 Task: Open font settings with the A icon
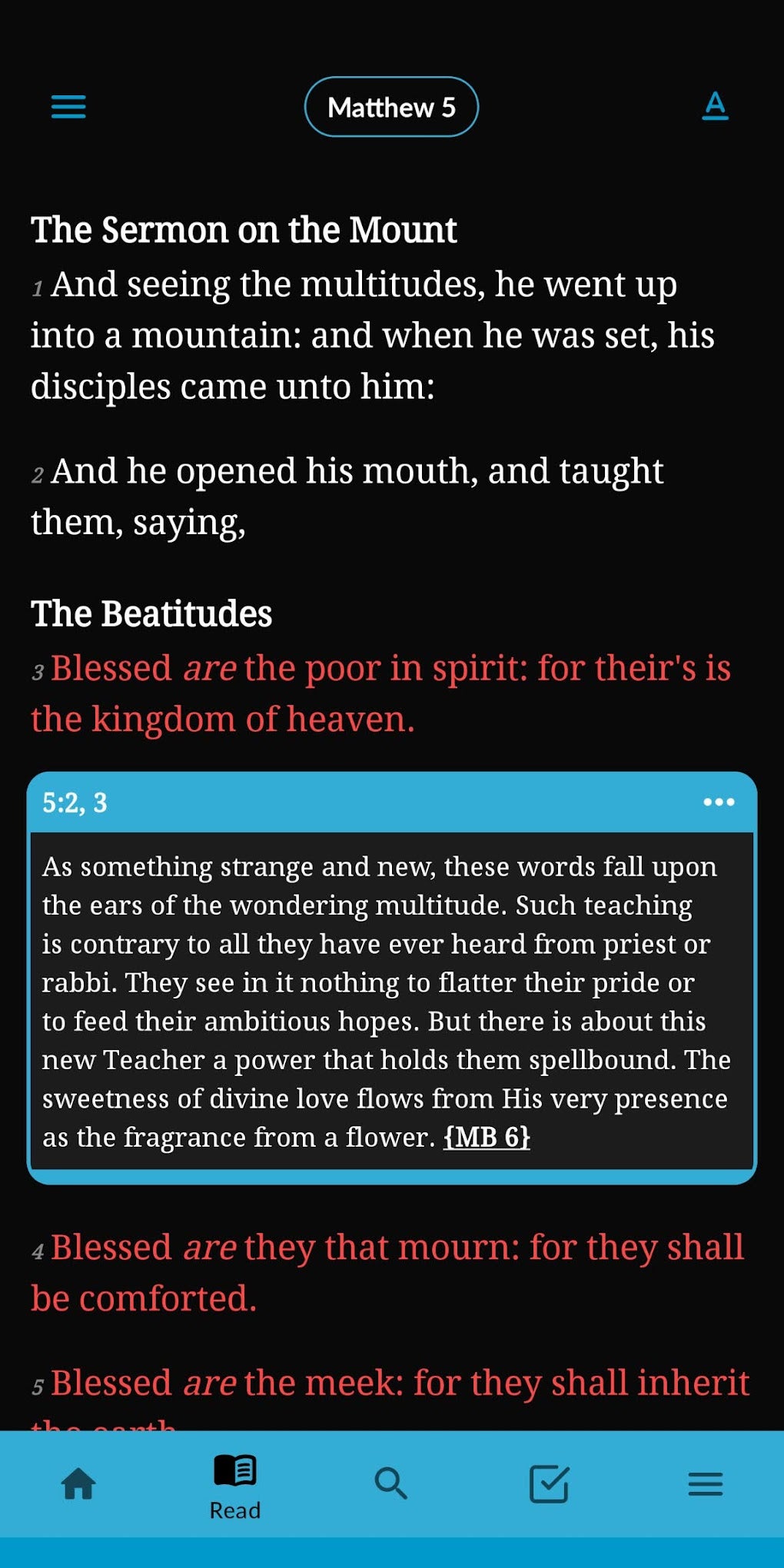(715, 108)
